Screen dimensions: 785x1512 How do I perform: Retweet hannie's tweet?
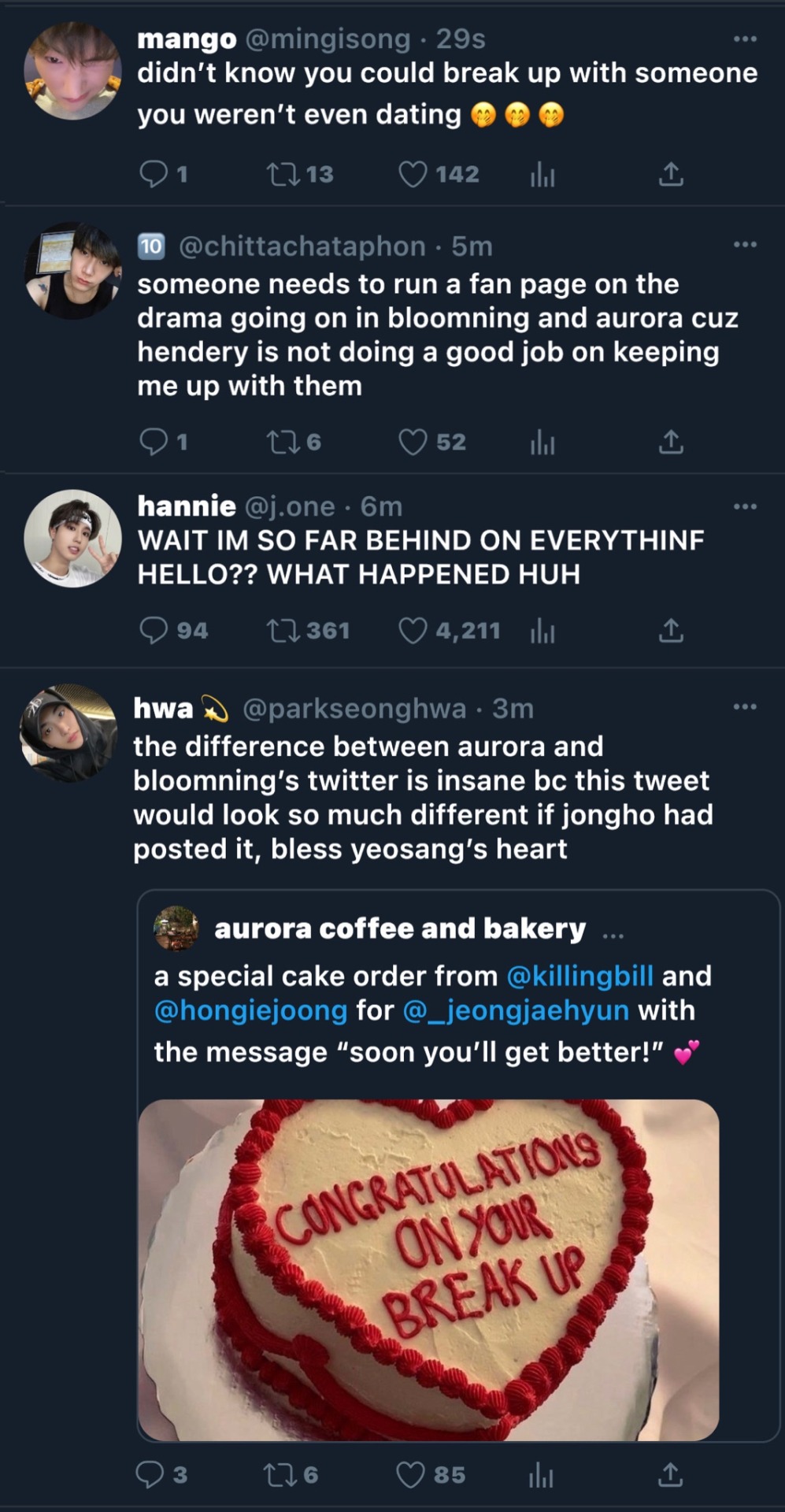[282, 630]
